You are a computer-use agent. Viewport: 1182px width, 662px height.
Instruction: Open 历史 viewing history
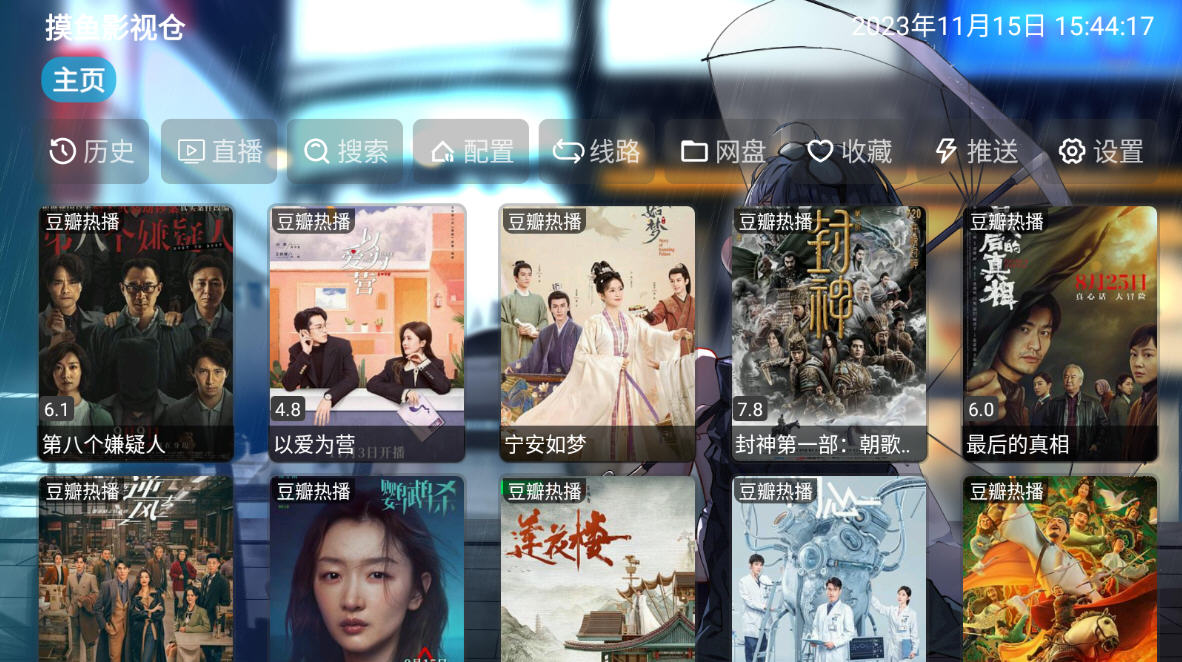tap(92, 151)
